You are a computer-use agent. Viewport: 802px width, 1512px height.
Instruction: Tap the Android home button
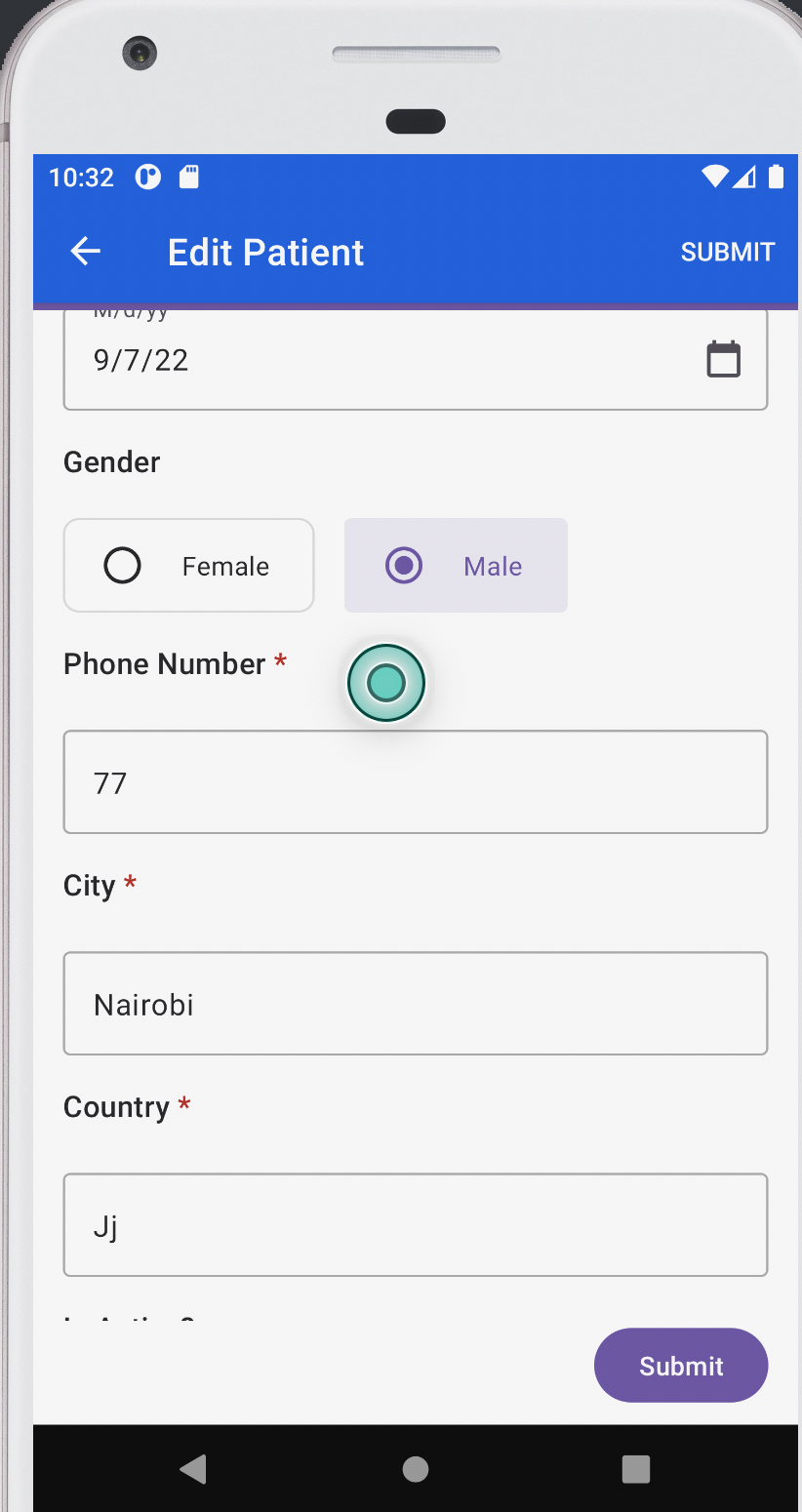coord(416,1468)
